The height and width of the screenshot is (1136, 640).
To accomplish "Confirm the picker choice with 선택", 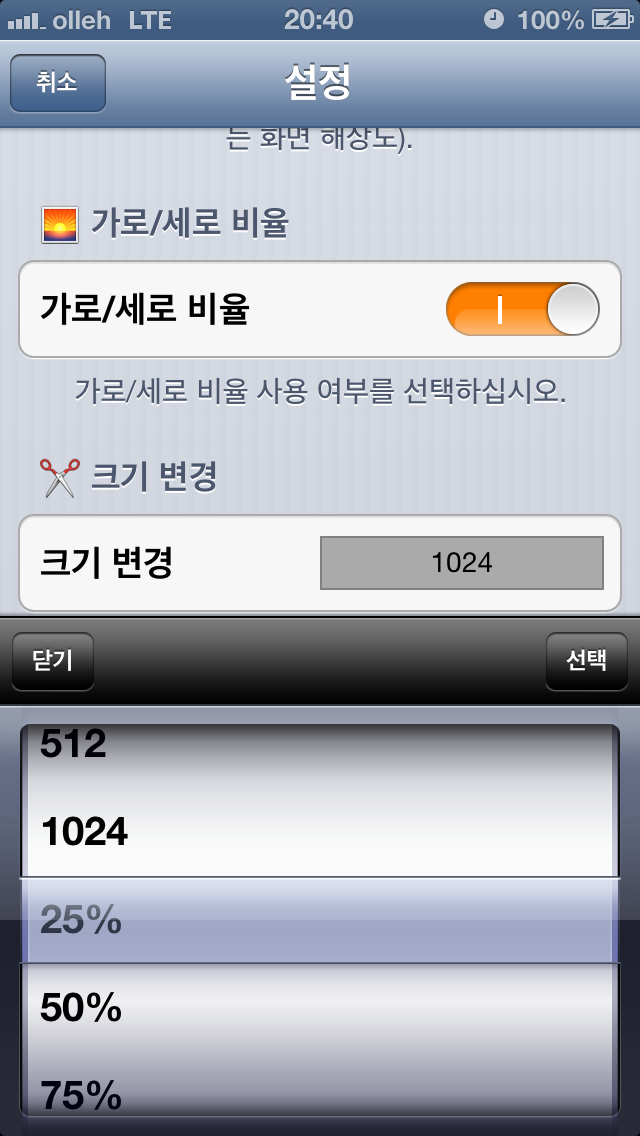I will point(586,661).
